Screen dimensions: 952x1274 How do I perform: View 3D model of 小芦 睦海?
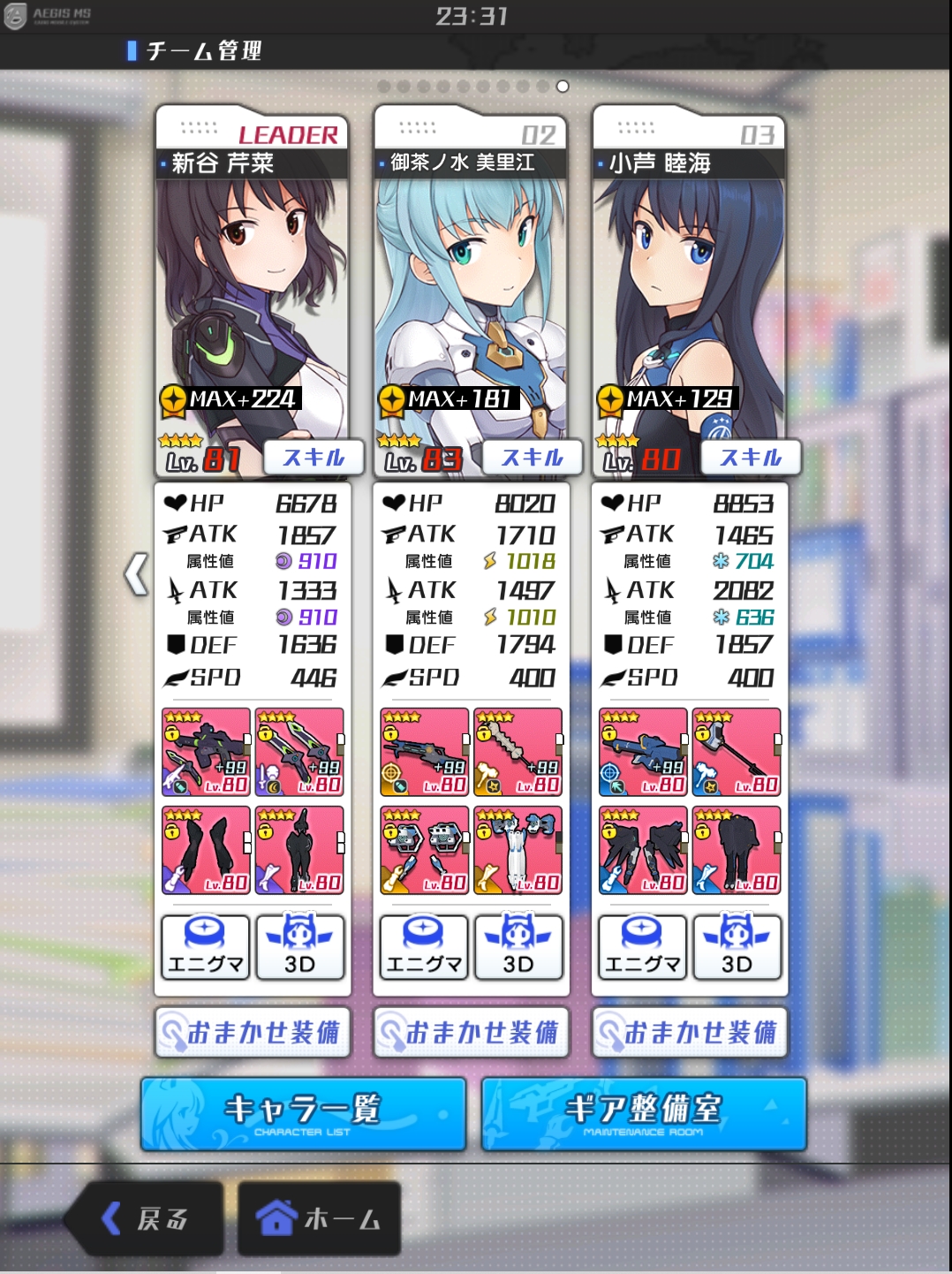pos(737,947)
